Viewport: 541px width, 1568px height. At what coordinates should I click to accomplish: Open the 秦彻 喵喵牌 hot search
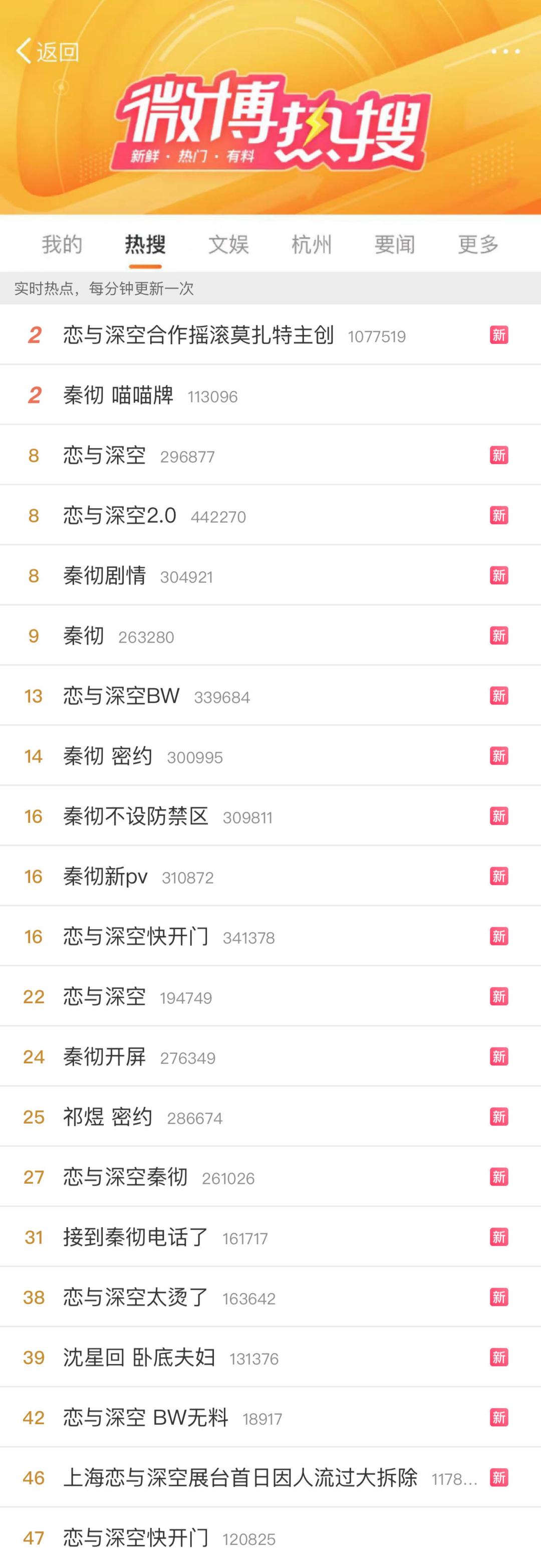coord(118,395)
